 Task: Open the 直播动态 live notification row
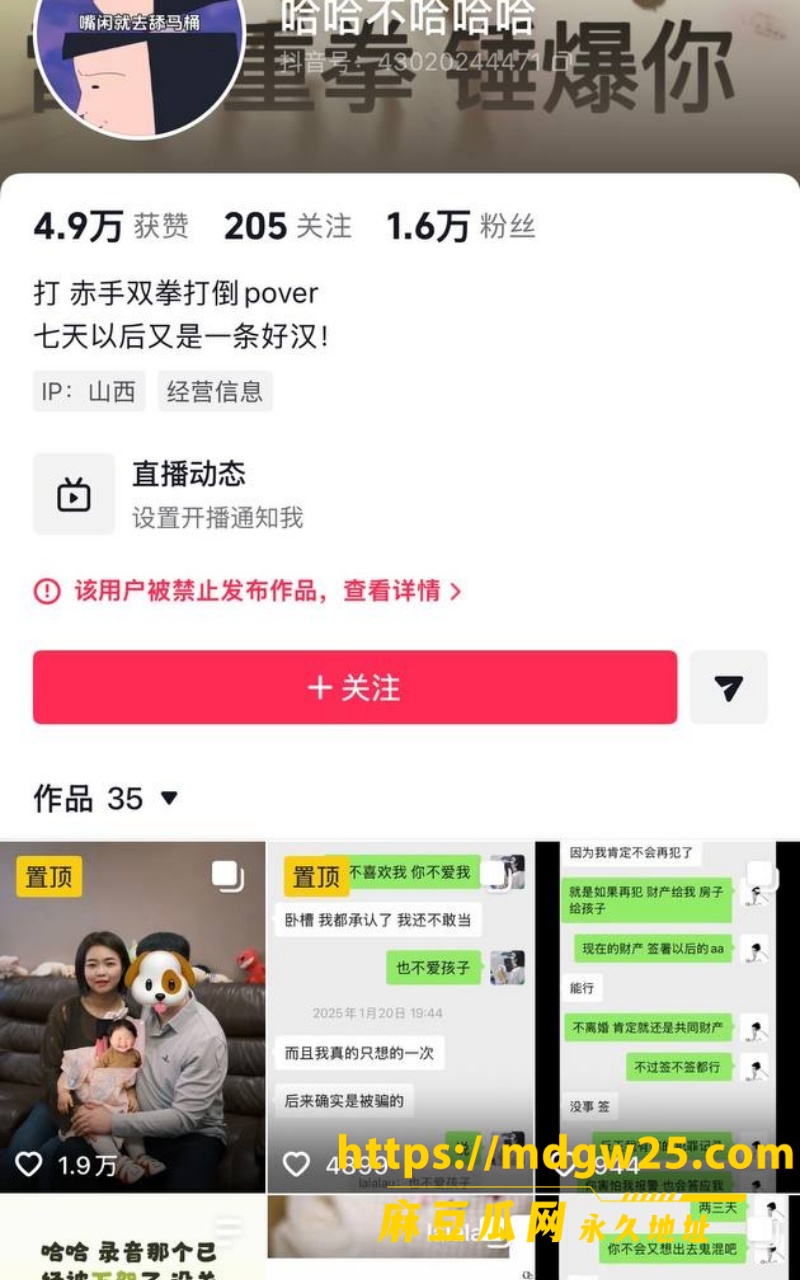400,493
